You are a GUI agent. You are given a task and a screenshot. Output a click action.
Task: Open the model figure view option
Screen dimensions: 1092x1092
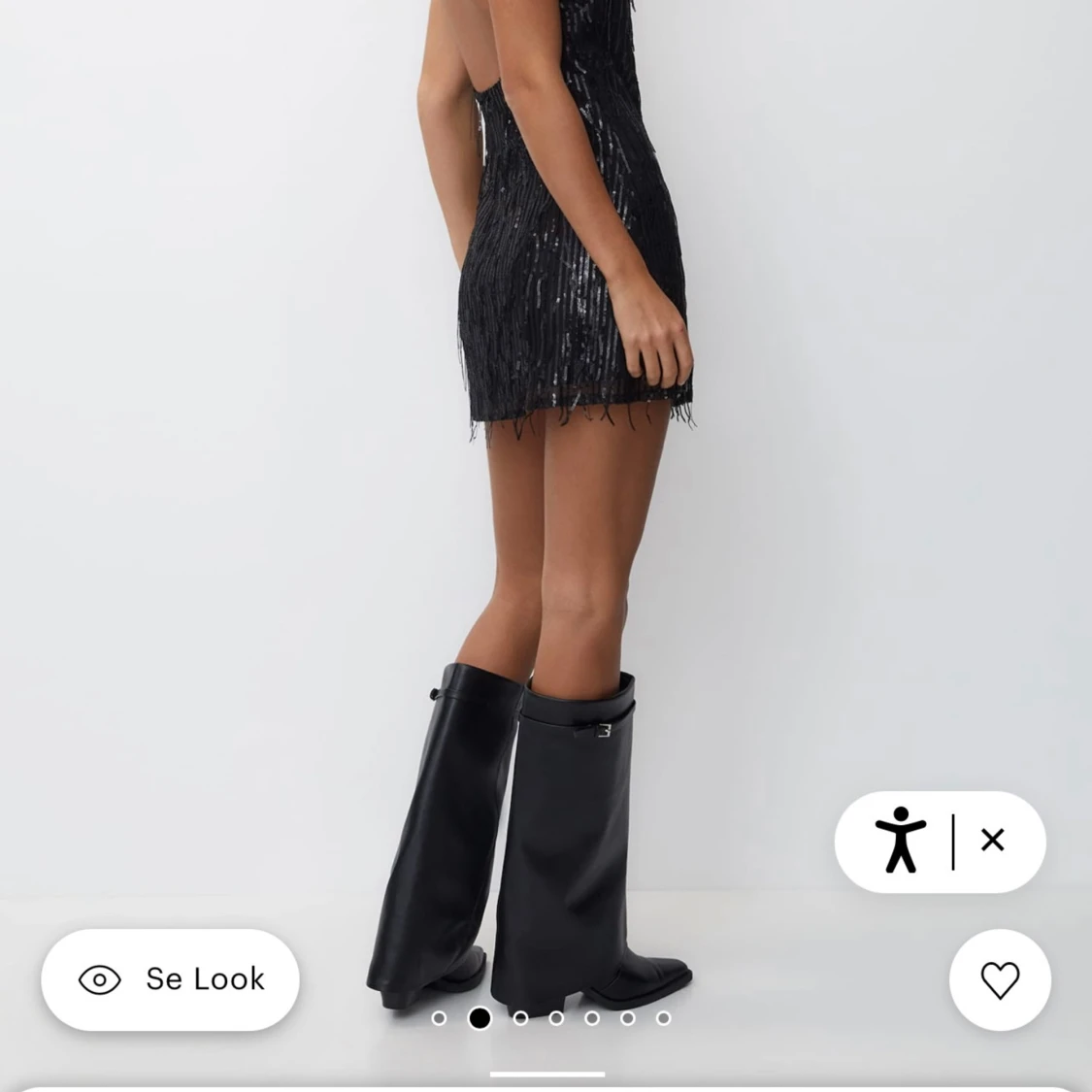point(900,841)
